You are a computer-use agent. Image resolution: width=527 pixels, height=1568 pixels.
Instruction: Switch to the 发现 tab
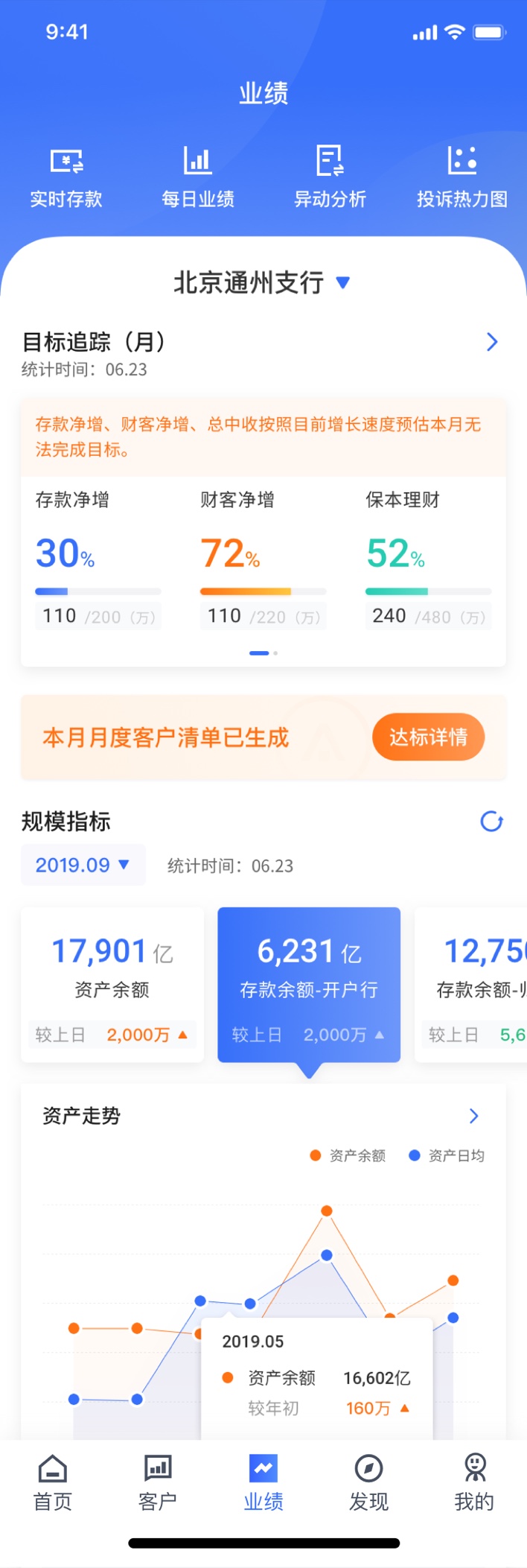369,1482
